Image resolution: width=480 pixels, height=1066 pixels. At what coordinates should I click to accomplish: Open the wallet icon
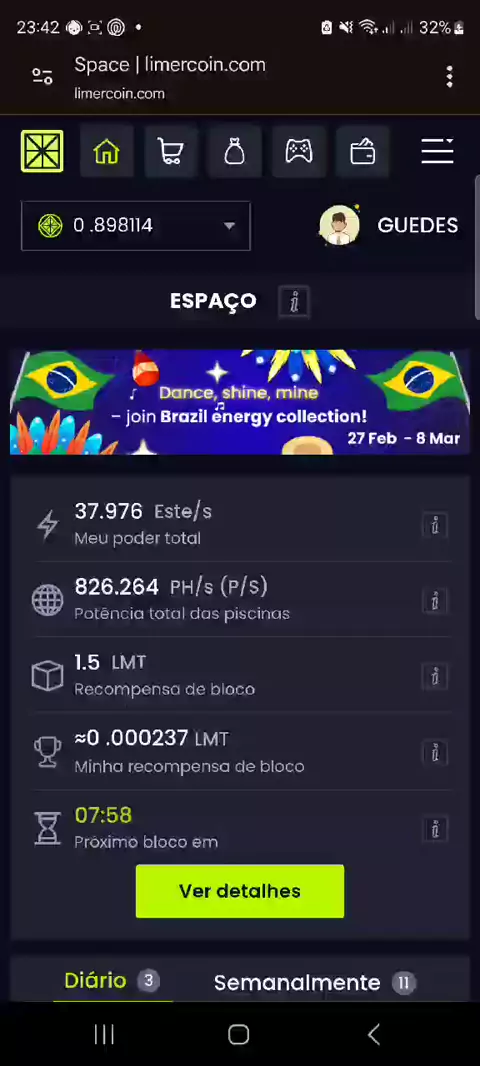[x=362, y=151]
